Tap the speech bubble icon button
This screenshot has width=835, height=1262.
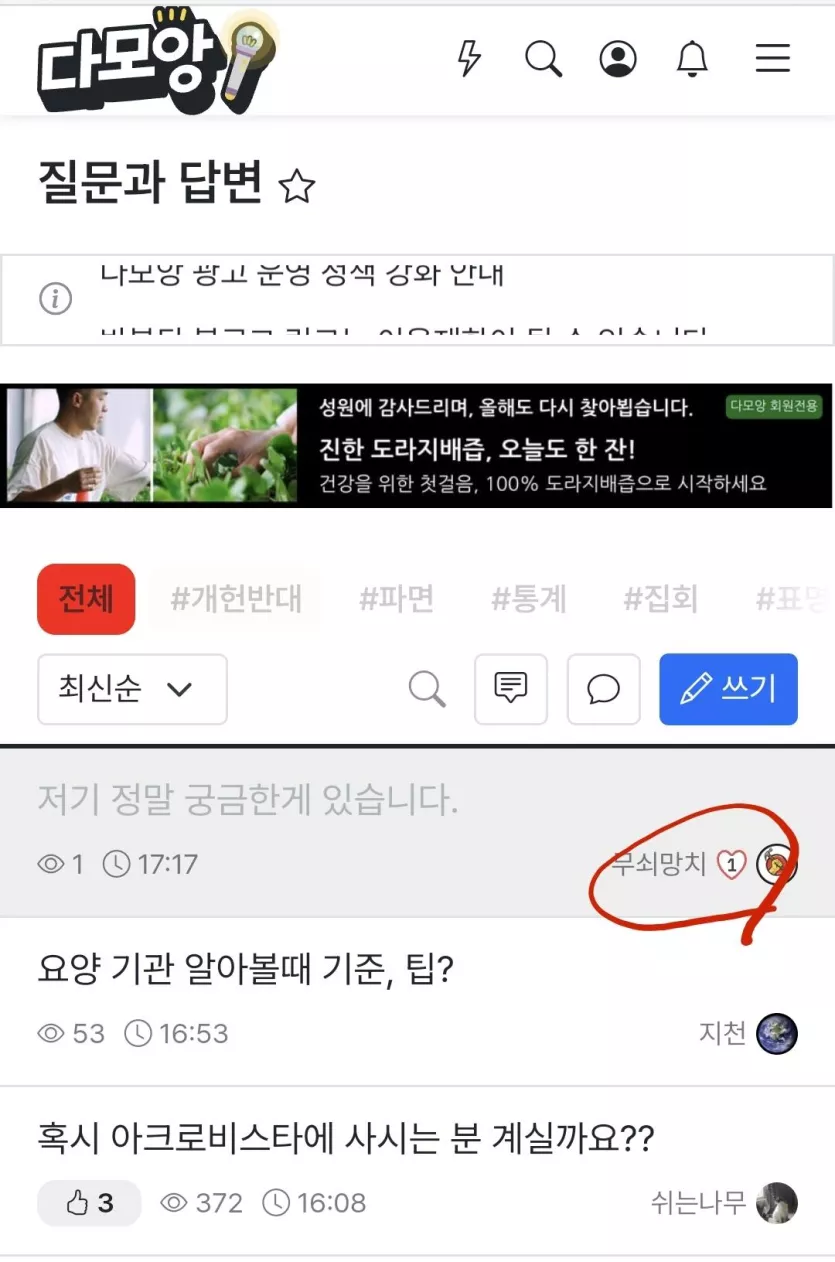(603, 689)
